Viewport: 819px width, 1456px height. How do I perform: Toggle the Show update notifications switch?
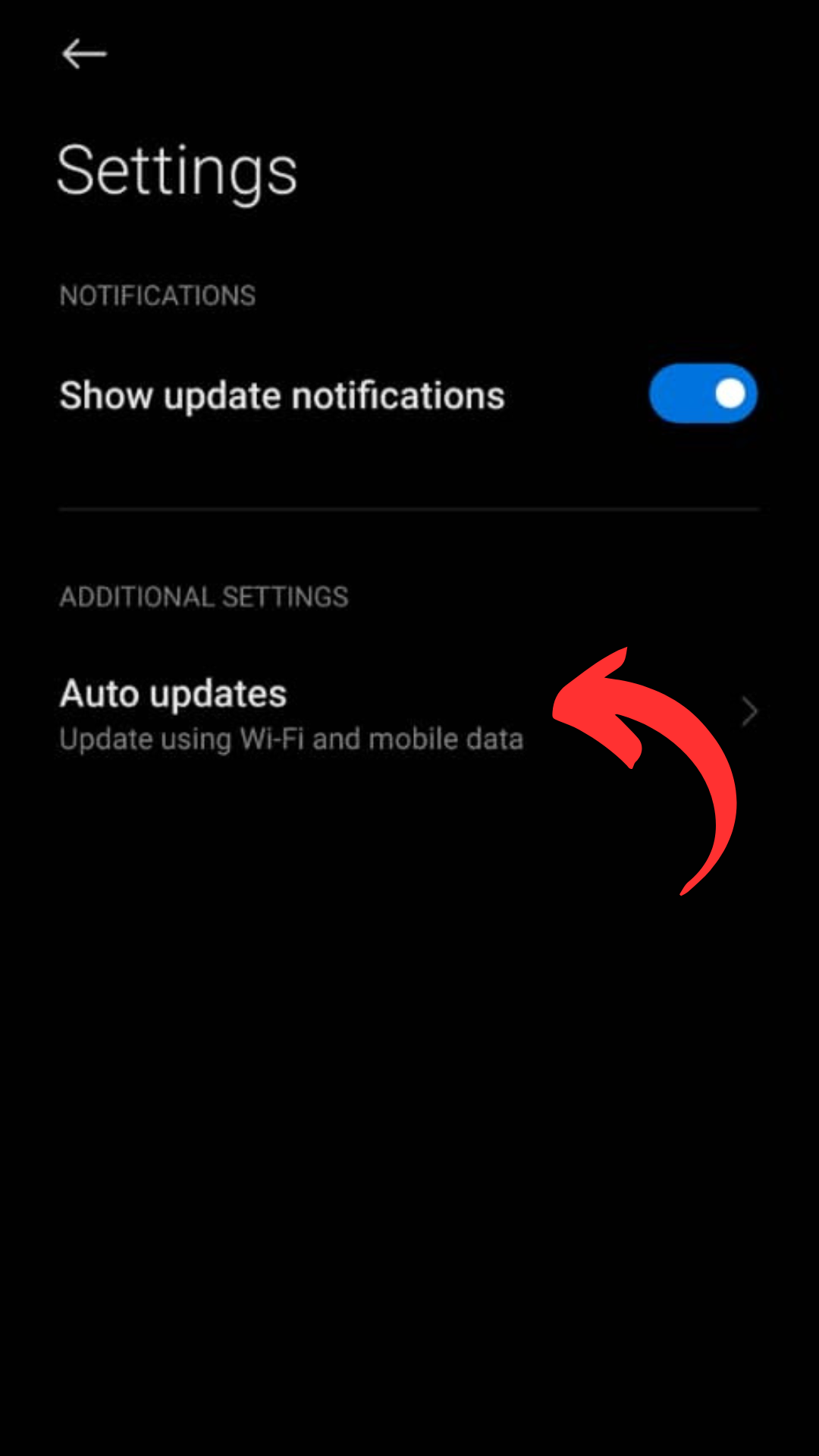pos(703,394)
